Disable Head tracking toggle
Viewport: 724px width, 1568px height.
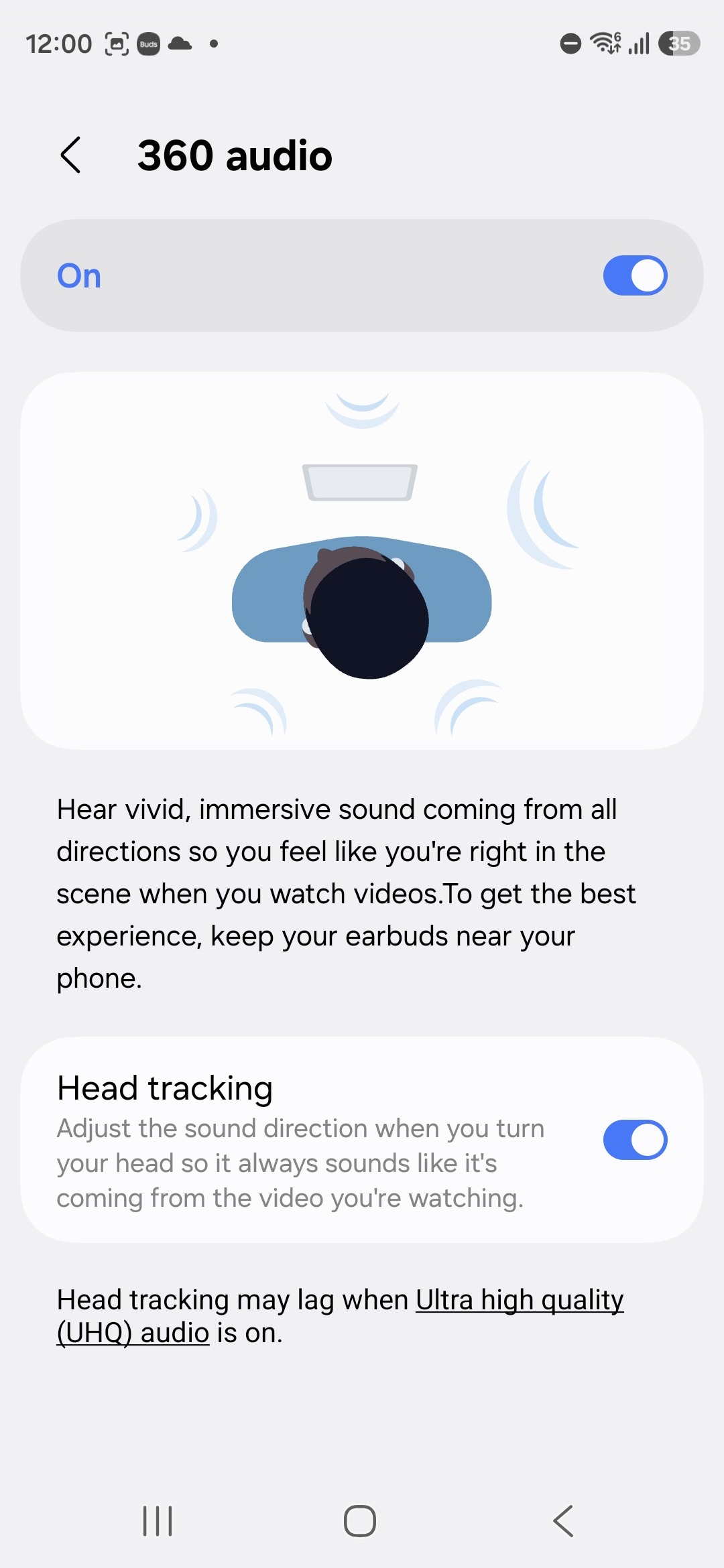point(634,1140)
